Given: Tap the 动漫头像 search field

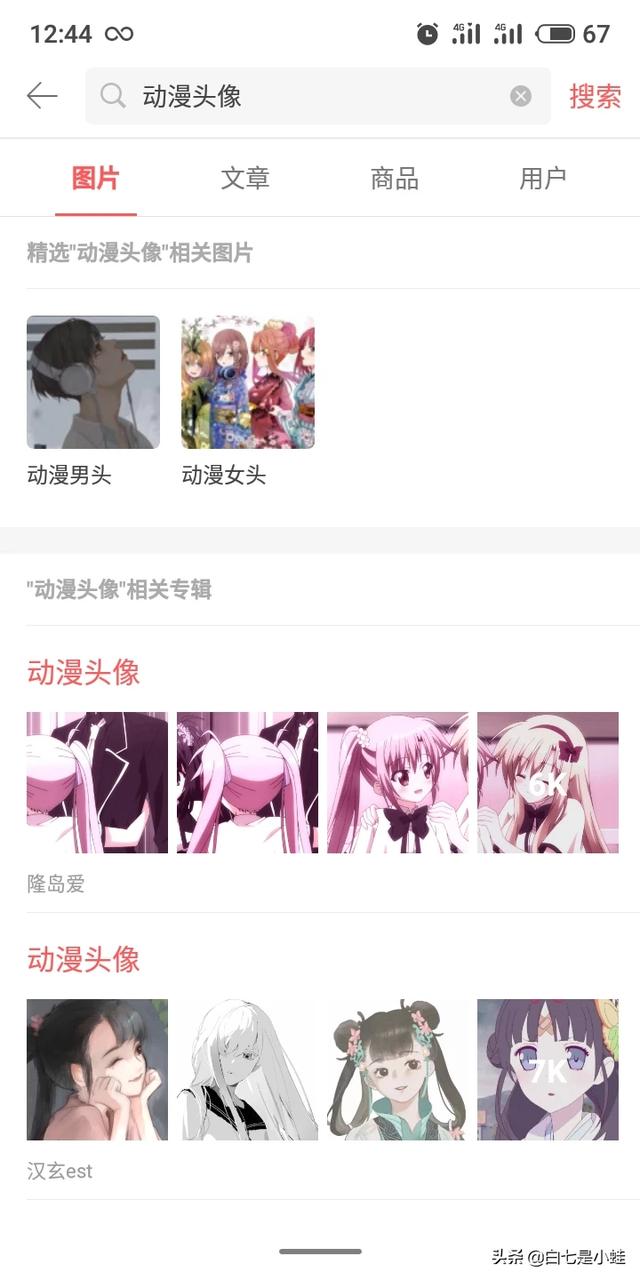Looking at the screenshot, I should coord(300,96).
